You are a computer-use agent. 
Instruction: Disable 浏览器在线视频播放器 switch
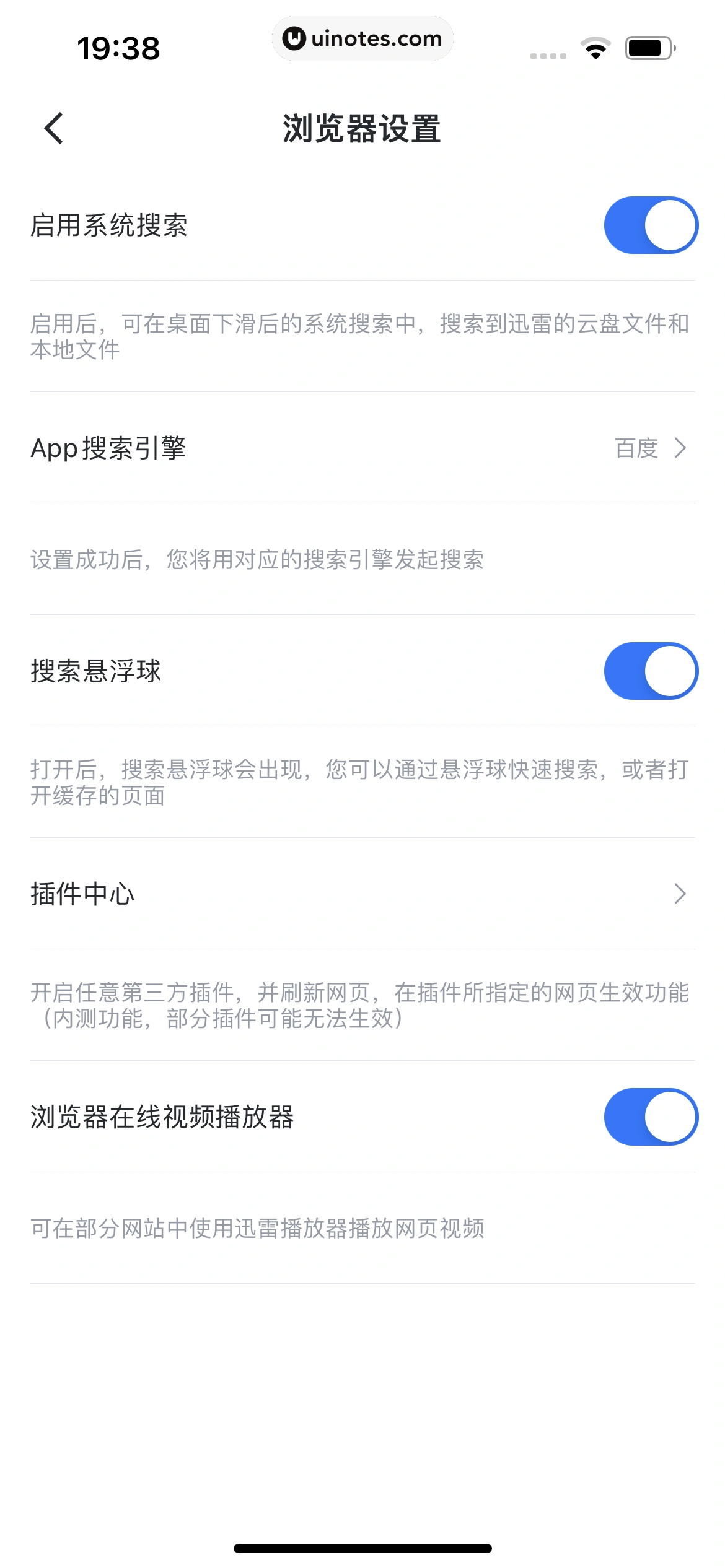point(651,1117)
